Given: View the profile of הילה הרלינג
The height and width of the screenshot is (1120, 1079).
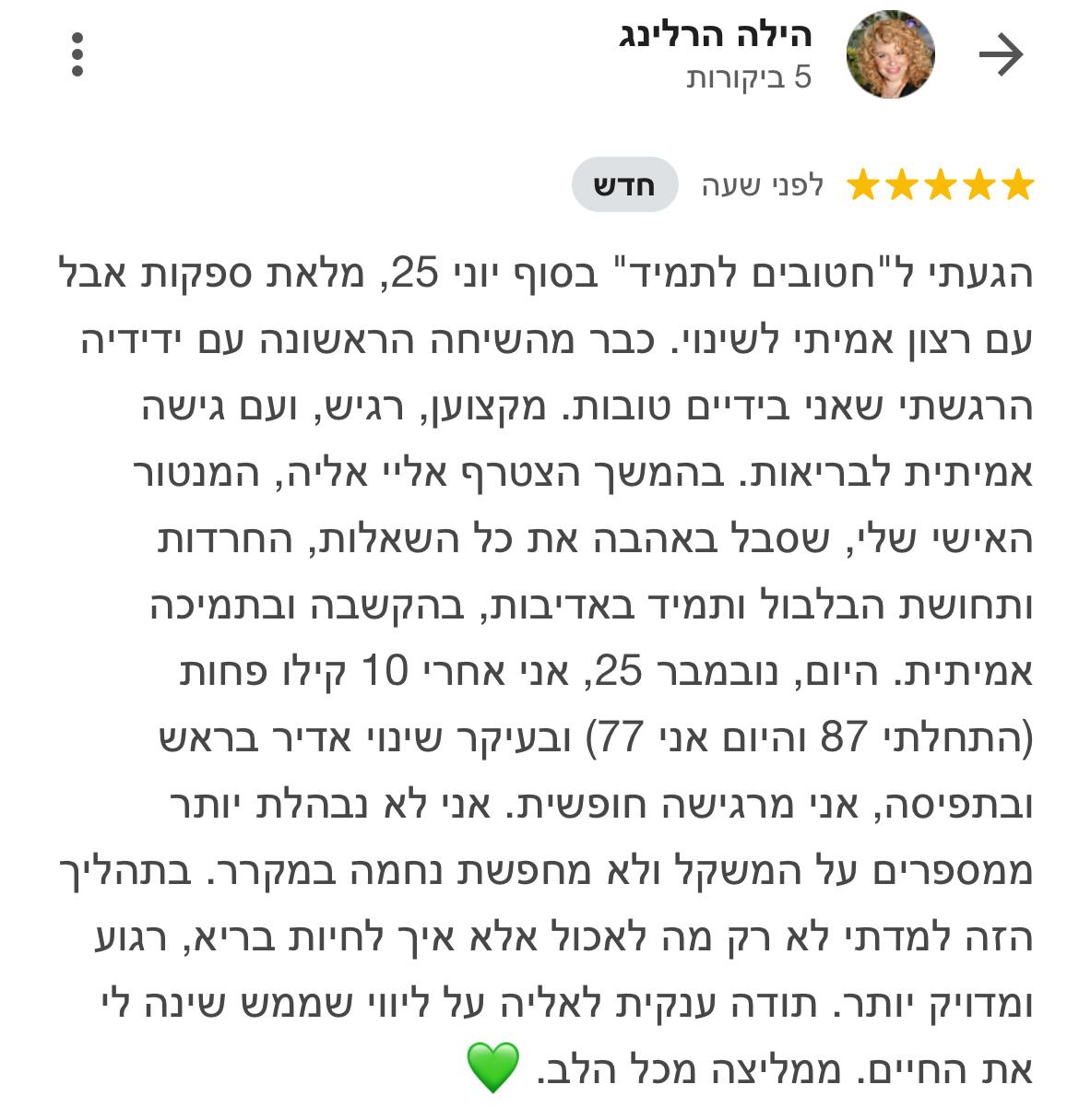Looking at the screenshot, I should 715,35.
